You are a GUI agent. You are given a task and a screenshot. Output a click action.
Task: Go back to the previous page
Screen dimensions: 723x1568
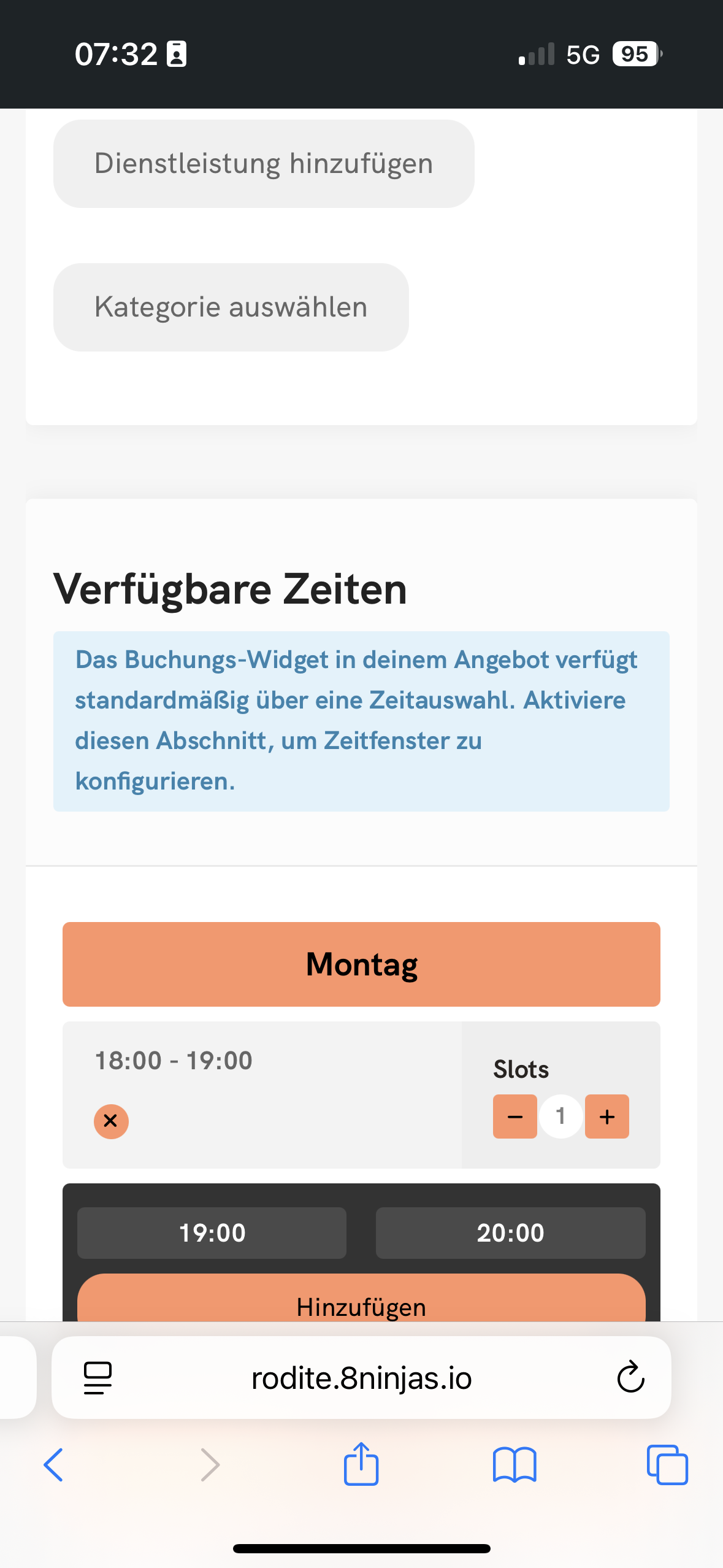point(53,1465)
